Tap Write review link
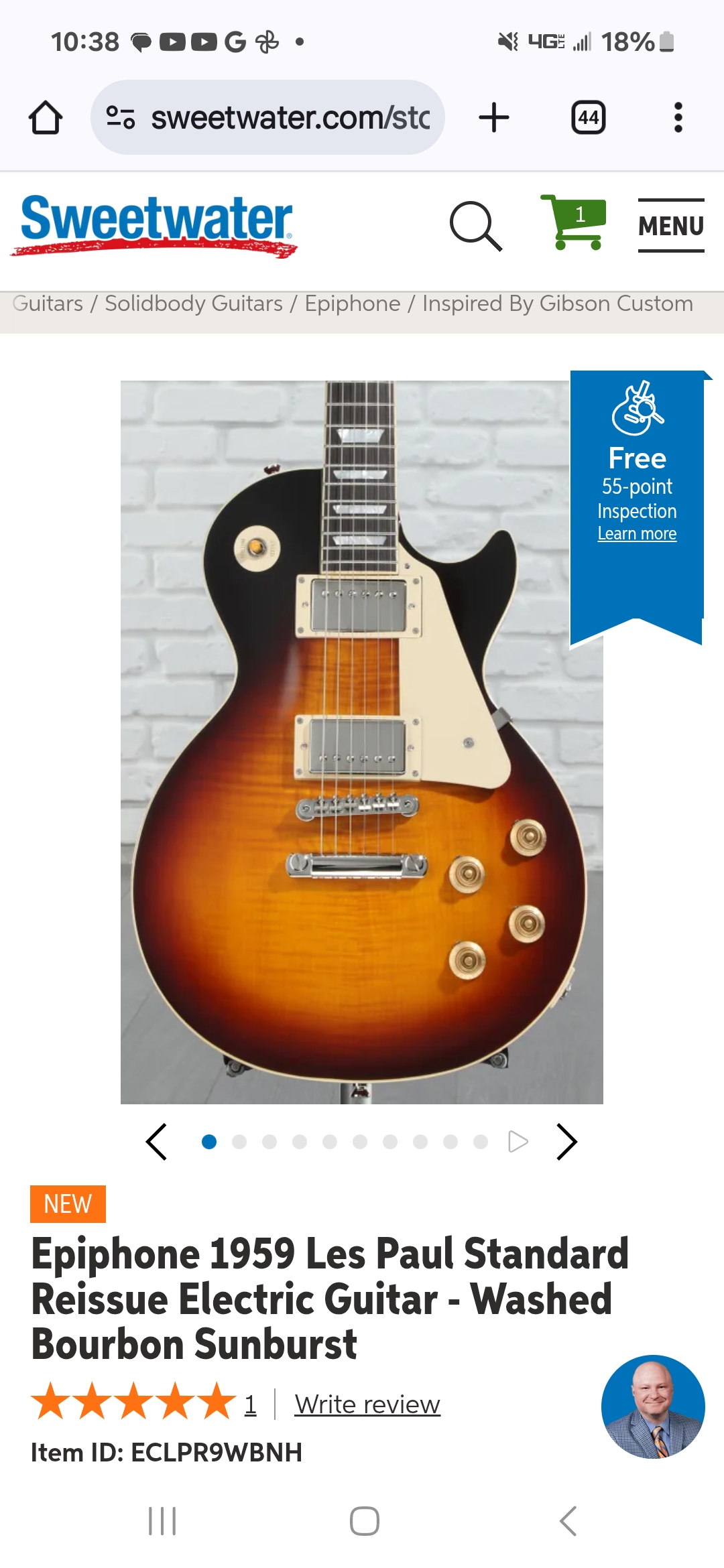This screenshot has width=724, height=1568. point(367,1404)
